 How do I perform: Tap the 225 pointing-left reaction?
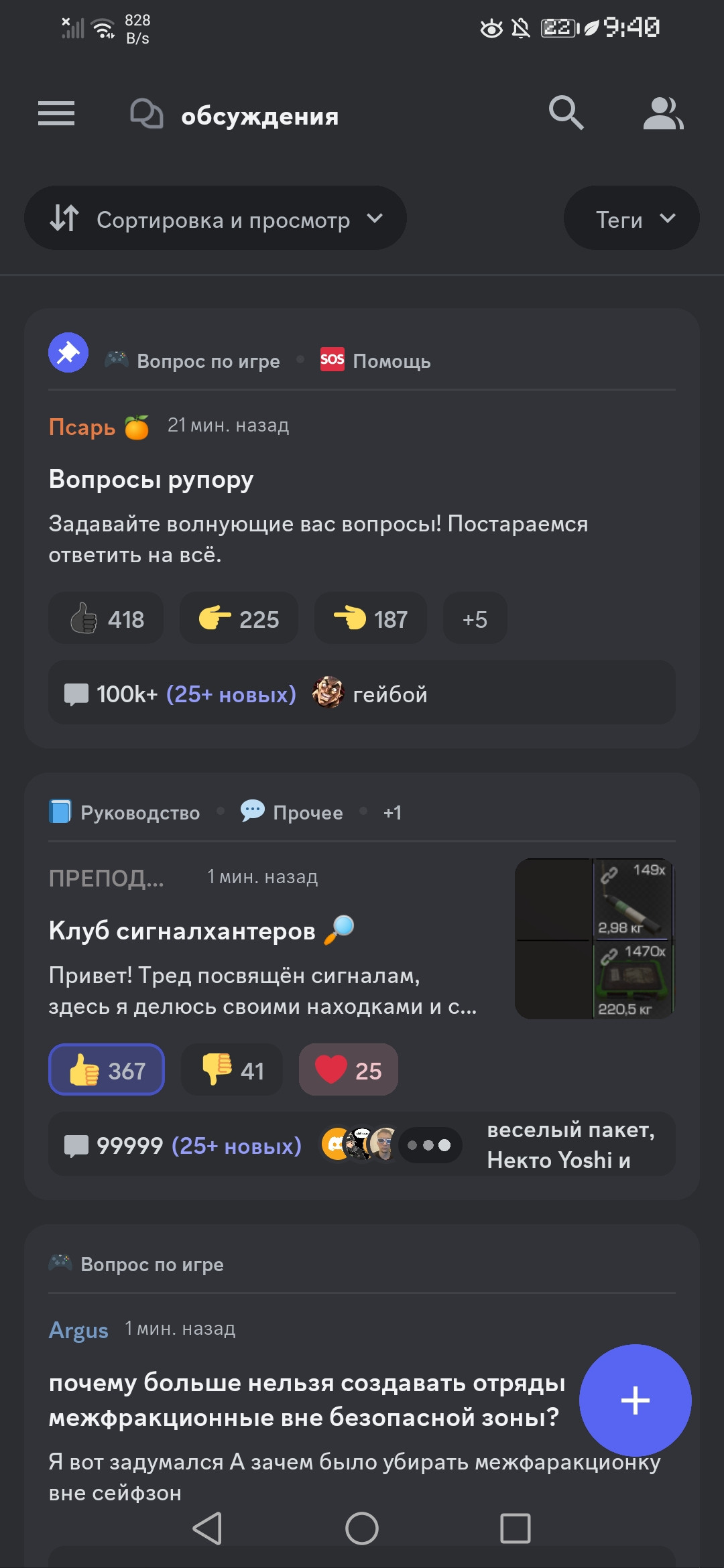tap(239, 618)
